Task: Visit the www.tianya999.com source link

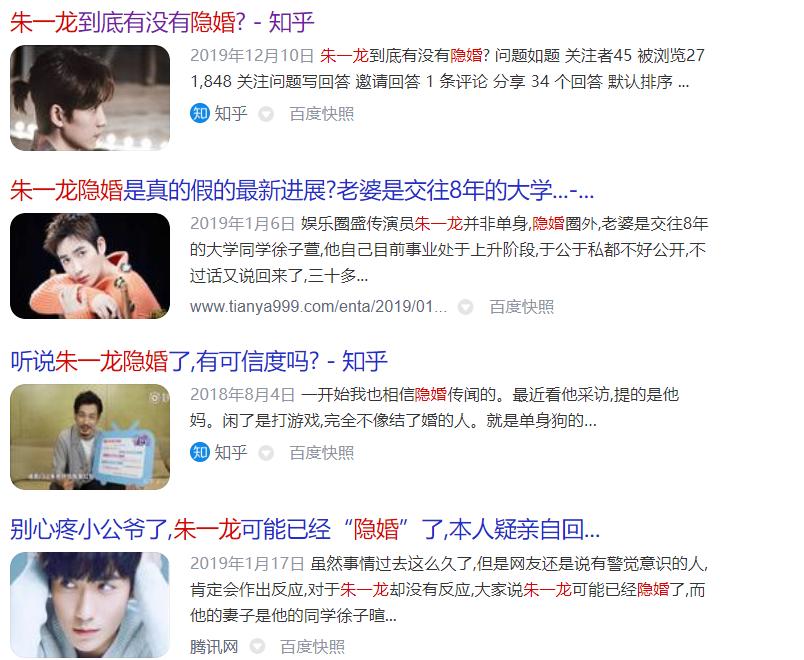Action: (318, 306)
